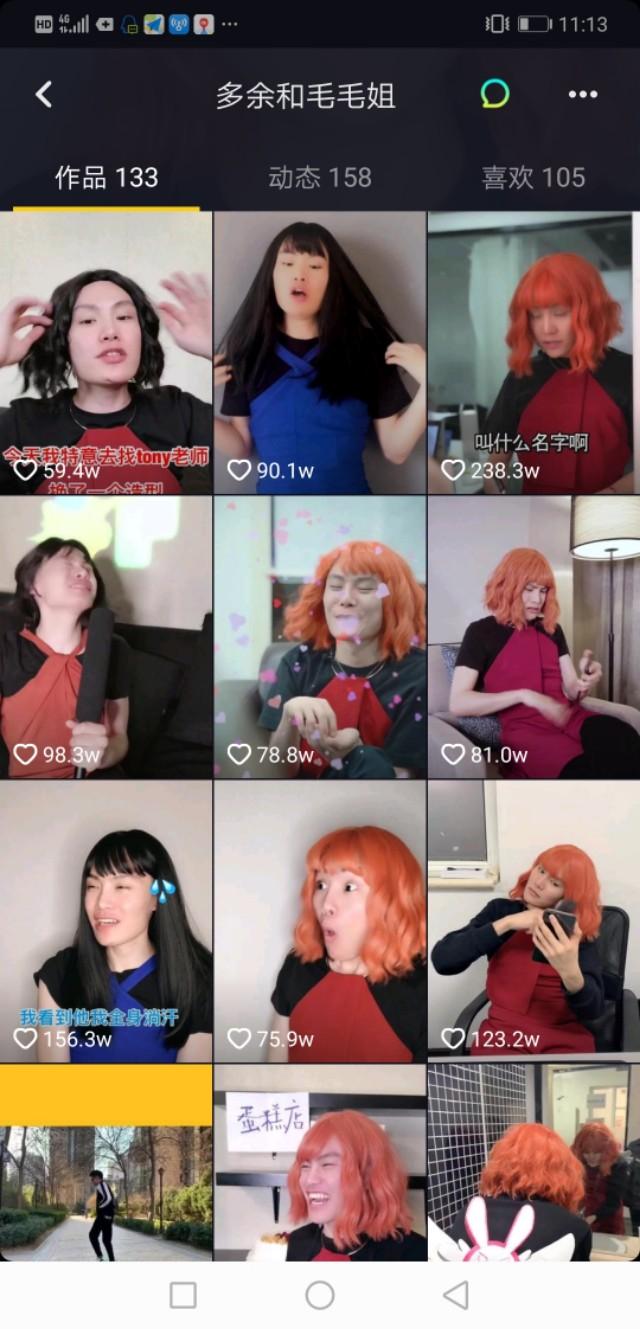This screenshot has width=640, height=1329.
Task: View the video with 78.8w likes
Action: 320,637
